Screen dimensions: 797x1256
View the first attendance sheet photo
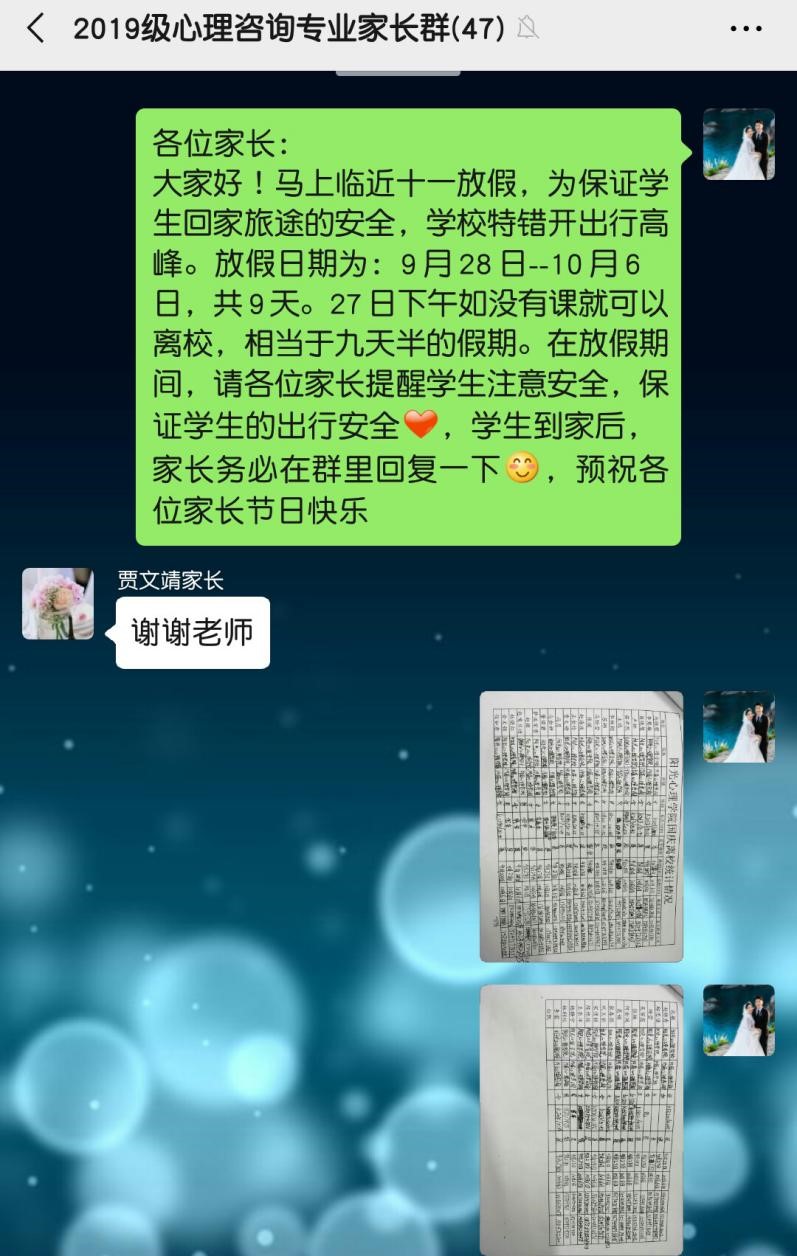(581, 826)
